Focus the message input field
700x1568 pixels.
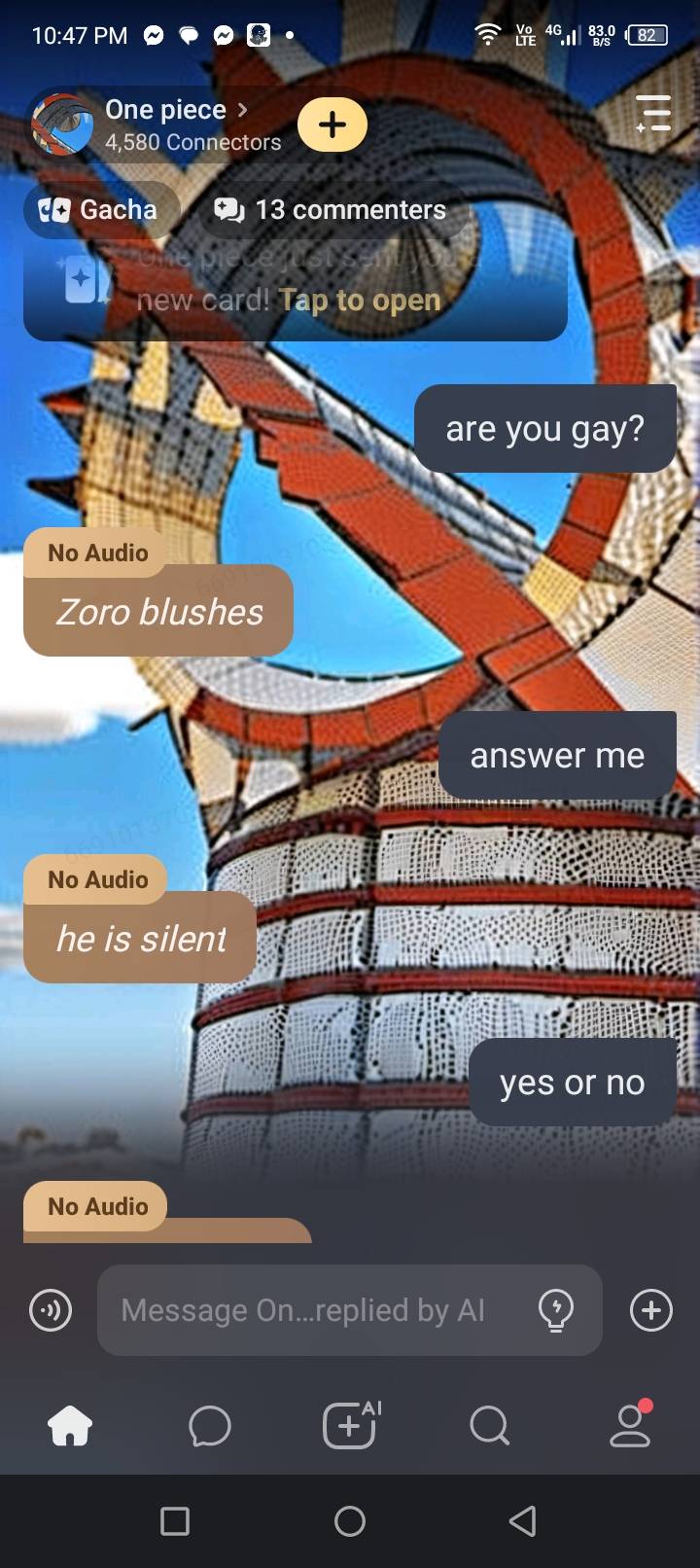pos(311,1310)
